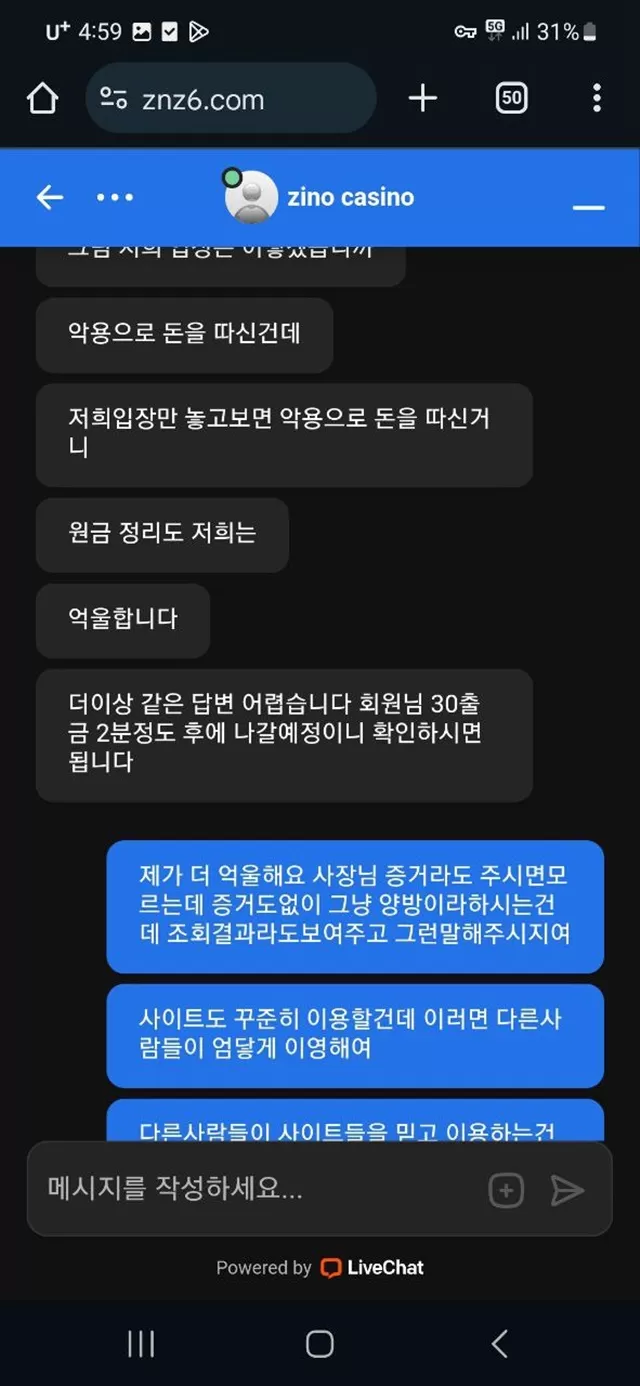Screen dimensions: 640x1386
Task: Go back using the chat header arrow
Action: [50, 197]
